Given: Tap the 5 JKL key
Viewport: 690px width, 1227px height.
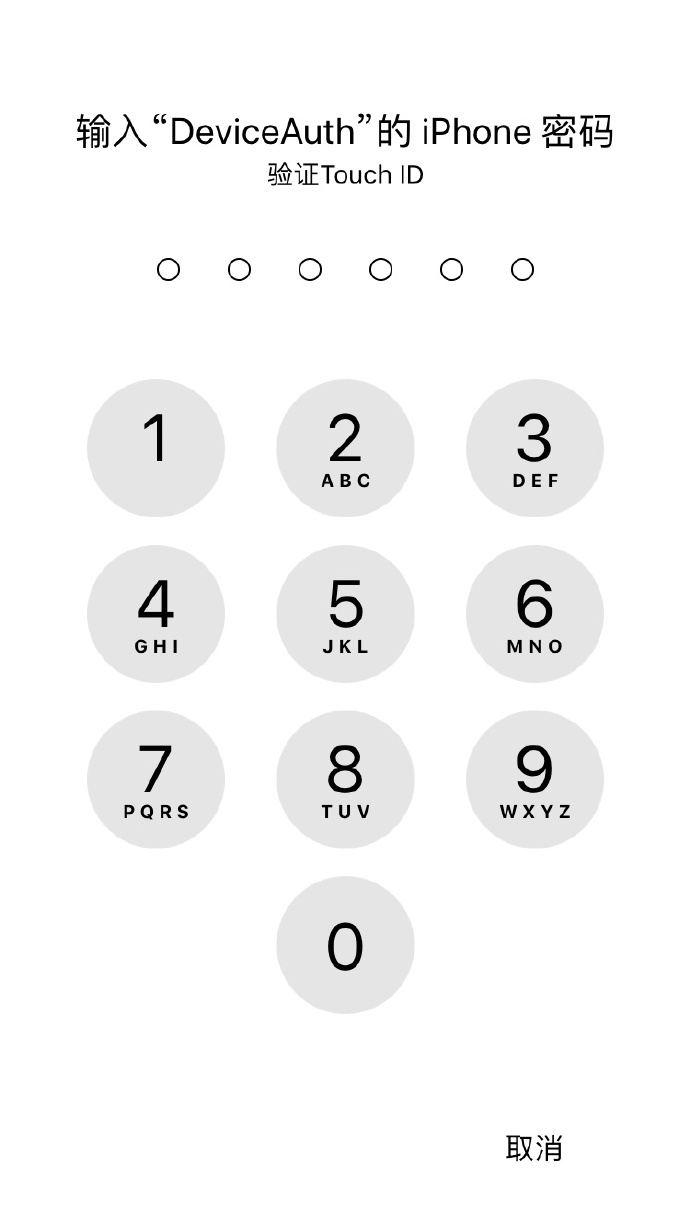Looking at the screenshot, I should (345, 614).
